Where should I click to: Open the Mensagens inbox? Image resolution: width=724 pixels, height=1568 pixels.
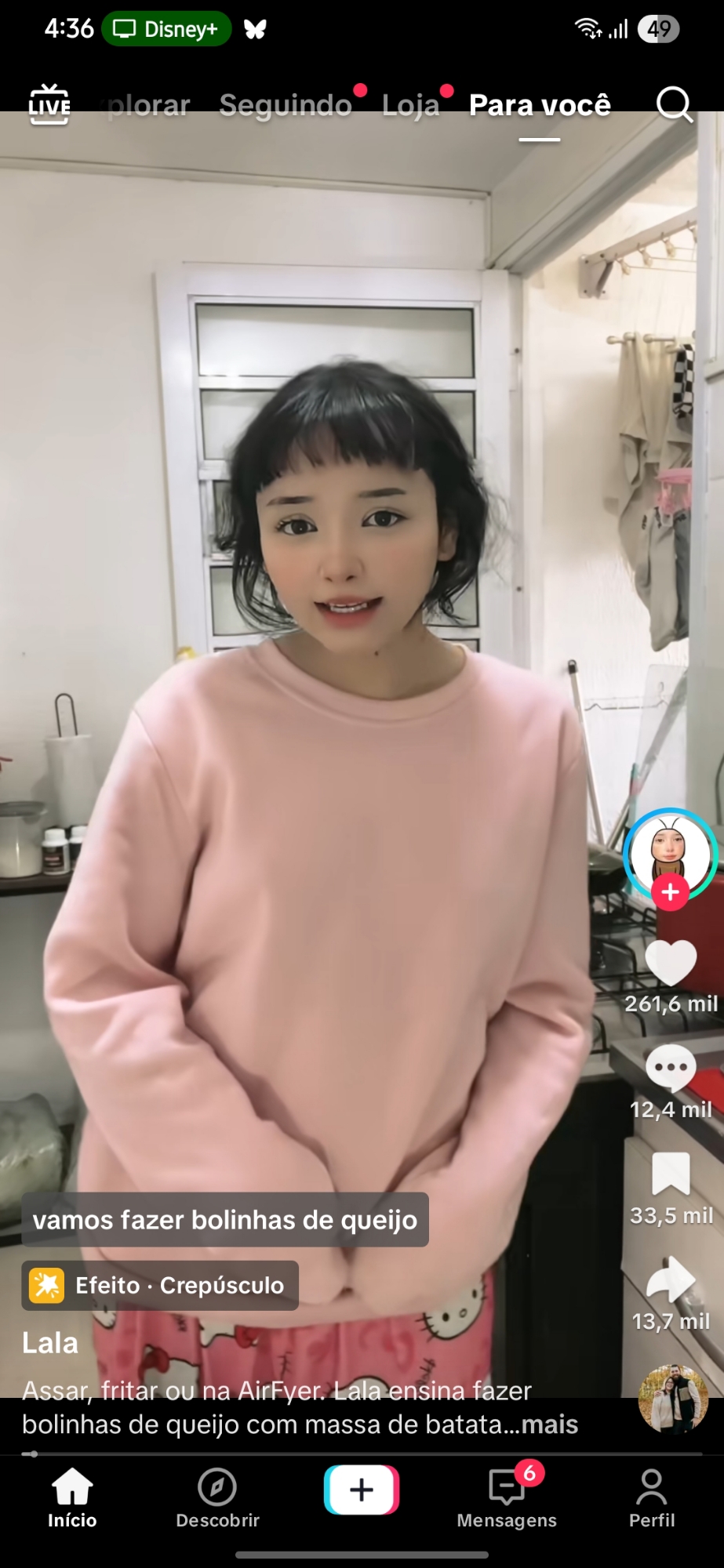coord(507,1497)
